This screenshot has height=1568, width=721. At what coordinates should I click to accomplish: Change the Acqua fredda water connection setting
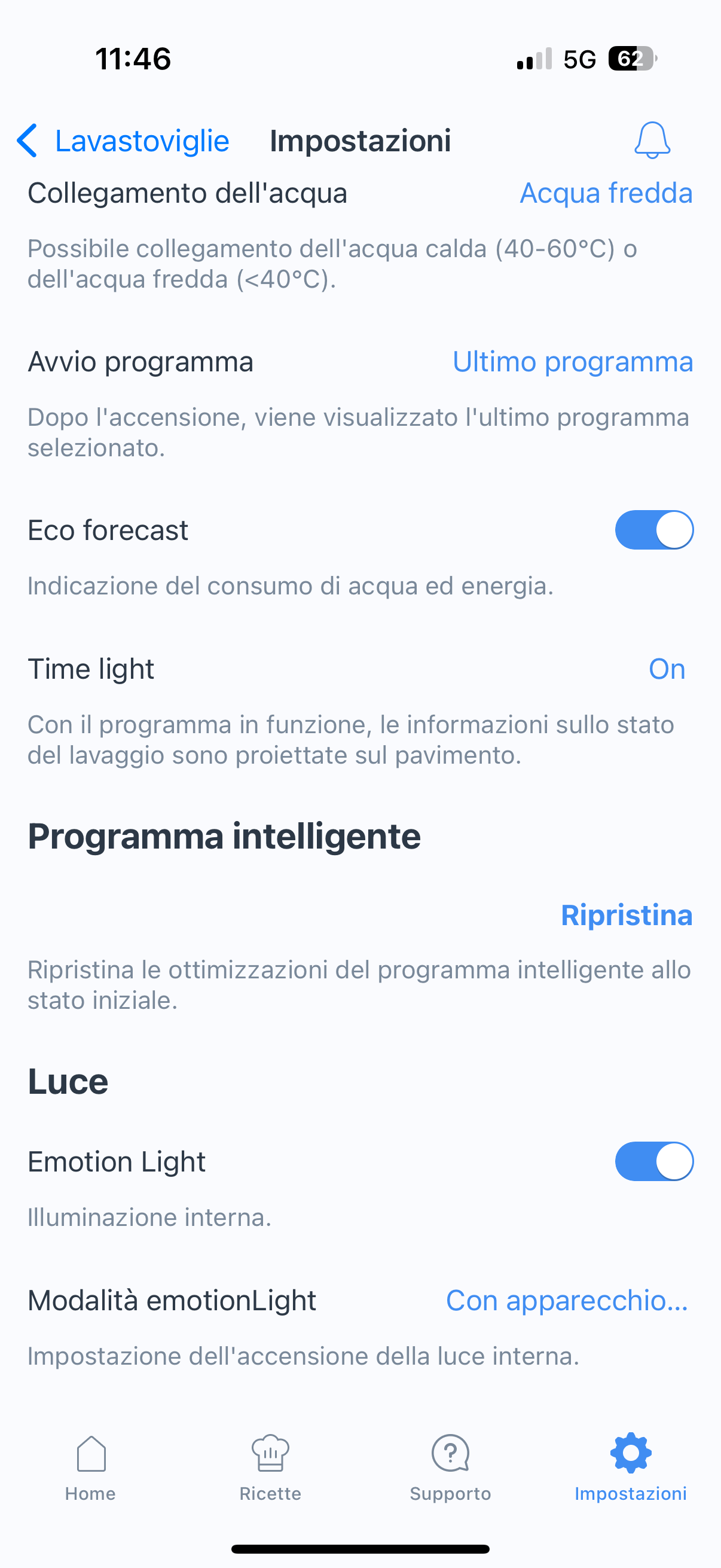click(606, 193)
